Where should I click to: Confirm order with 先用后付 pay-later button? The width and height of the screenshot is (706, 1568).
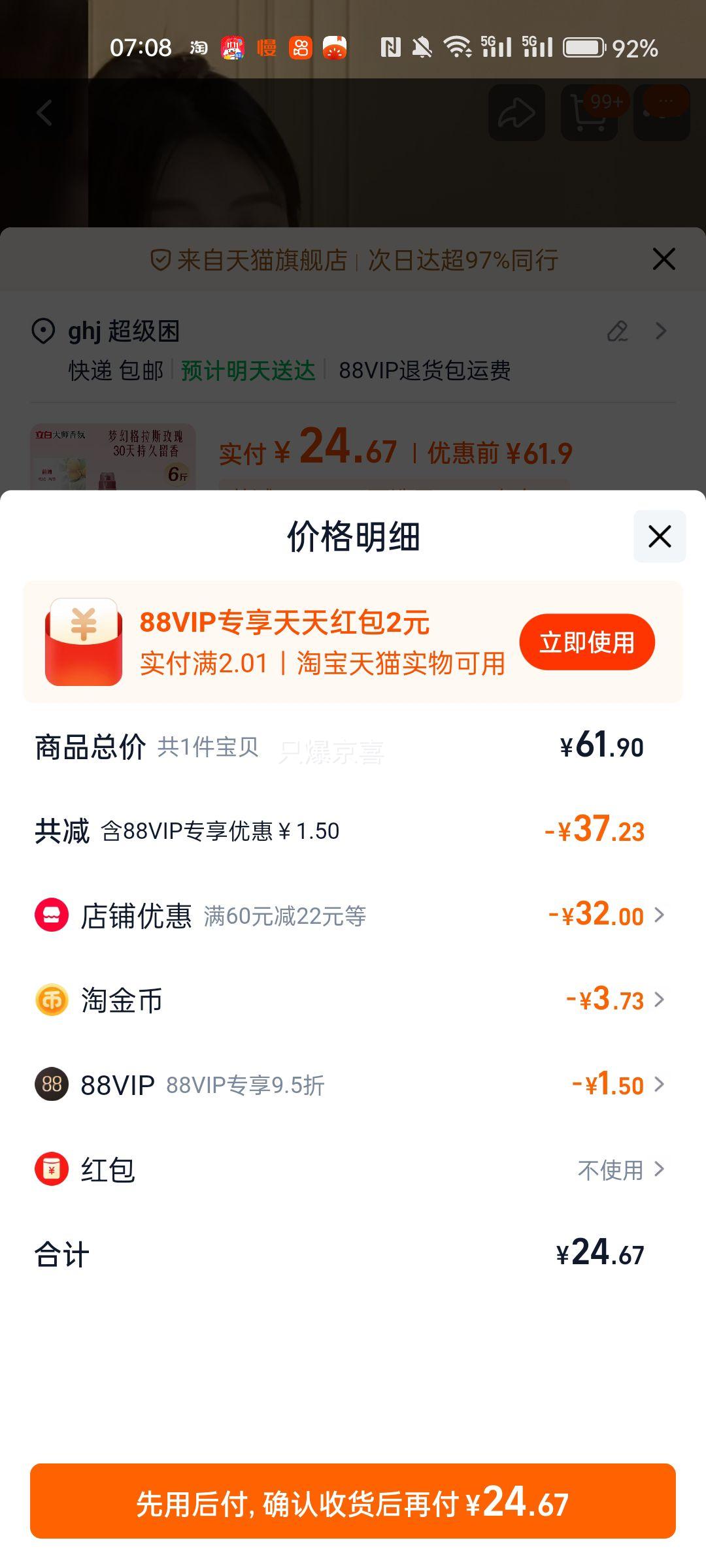pos(353,1501)
